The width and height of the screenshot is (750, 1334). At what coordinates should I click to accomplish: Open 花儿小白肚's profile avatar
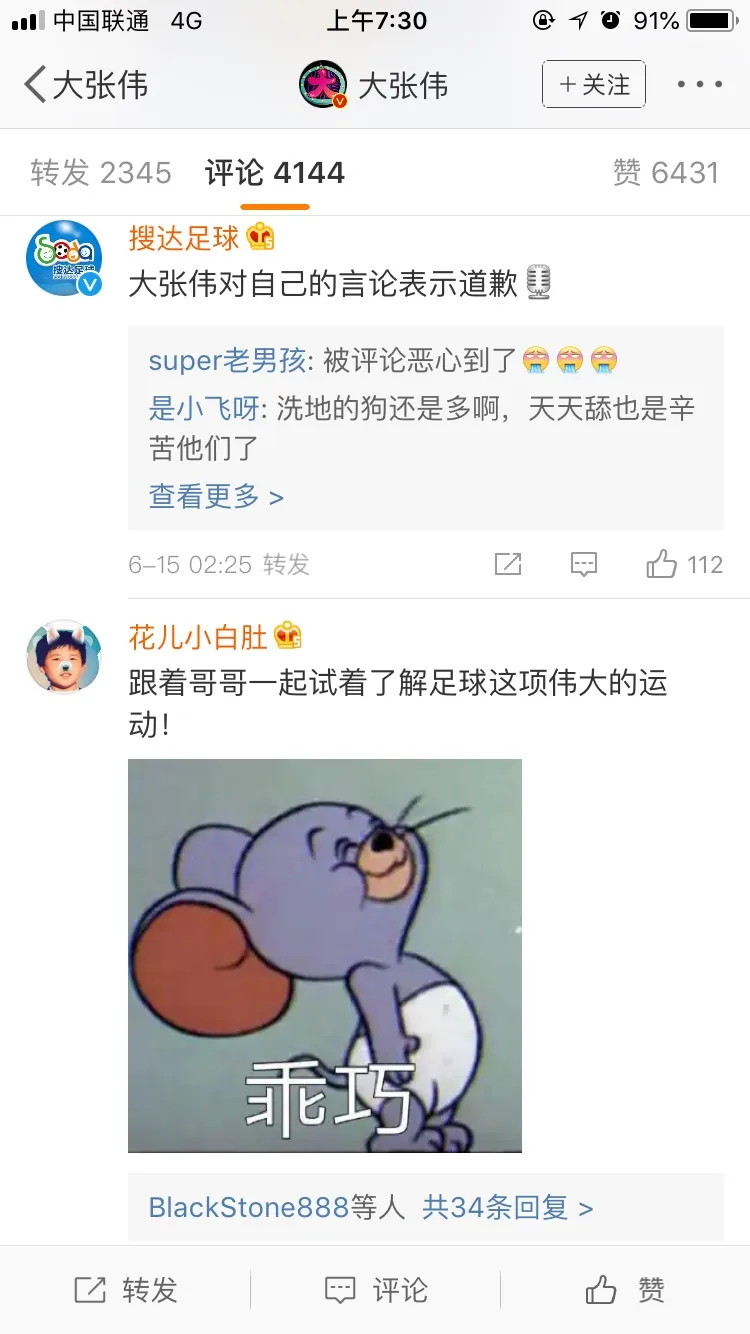point(64,656)
